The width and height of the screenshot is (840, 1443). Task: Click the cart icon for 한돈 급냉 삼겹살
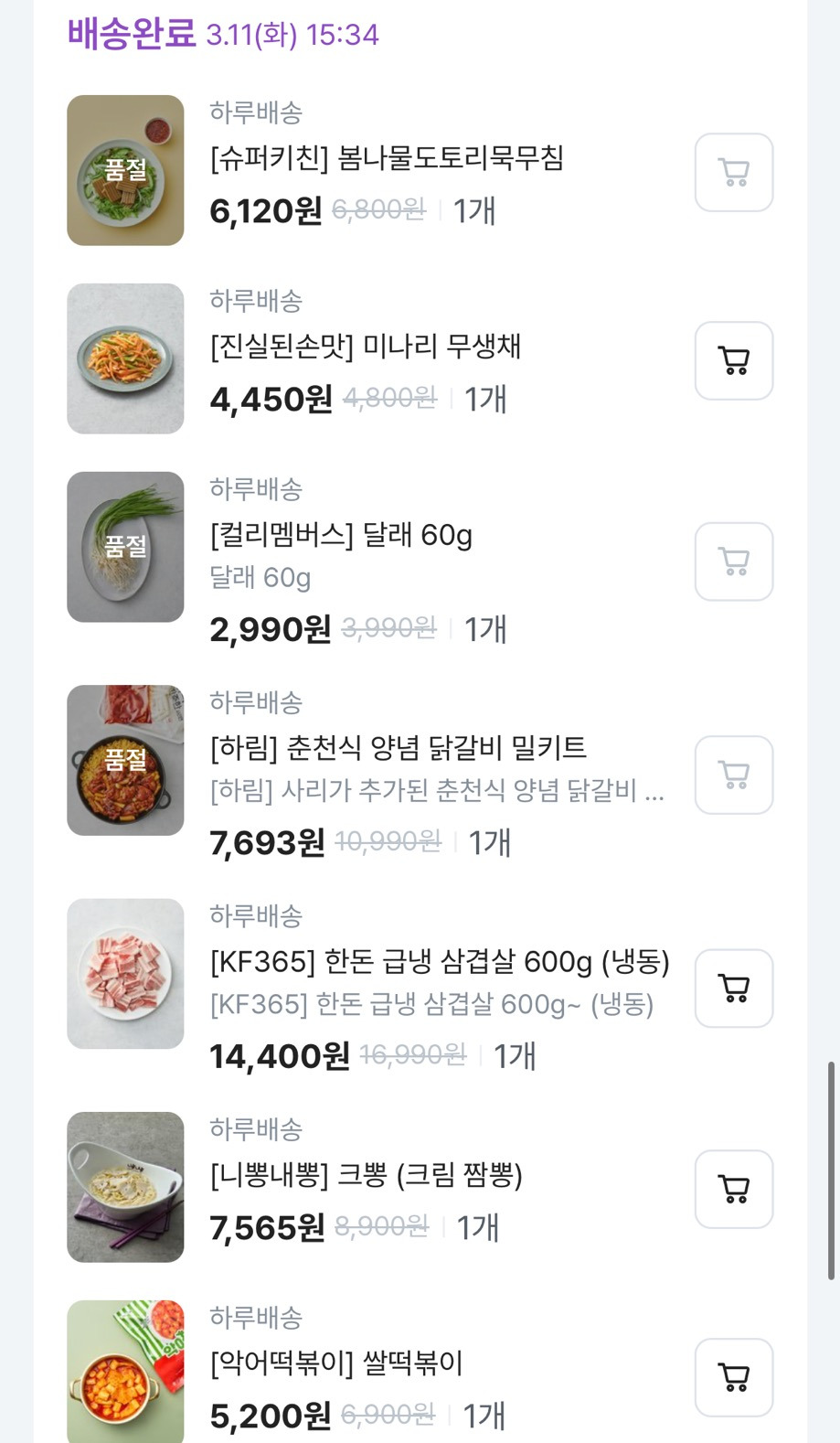pyautogui.click(x=733, y=989)
